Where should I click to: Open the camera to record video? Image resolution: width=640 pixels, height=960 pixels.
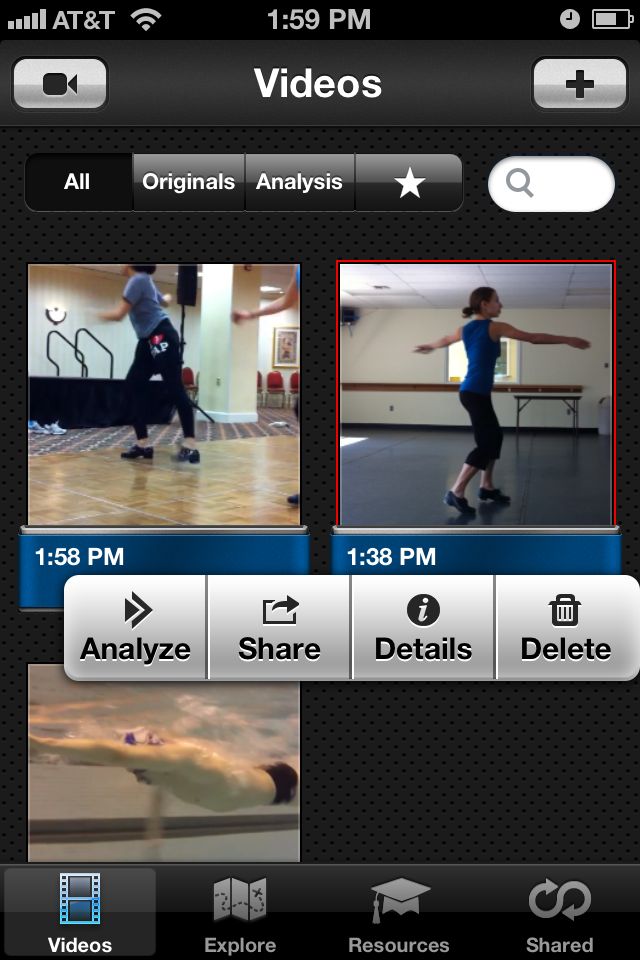60,84
